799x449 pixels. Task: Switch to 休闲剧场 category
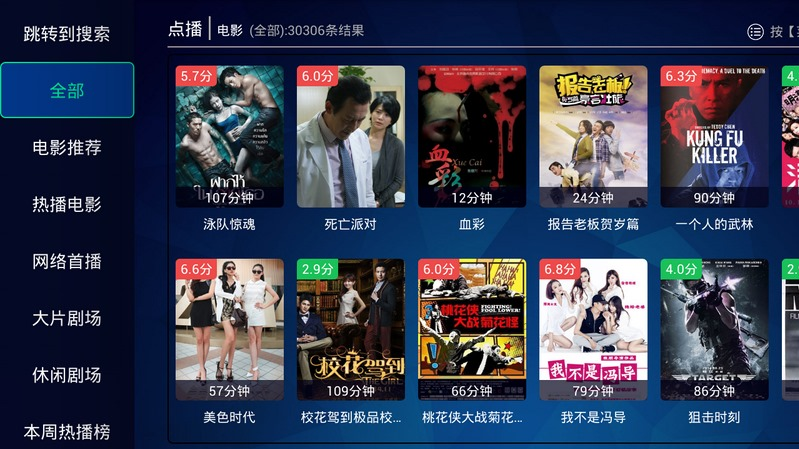67,376
